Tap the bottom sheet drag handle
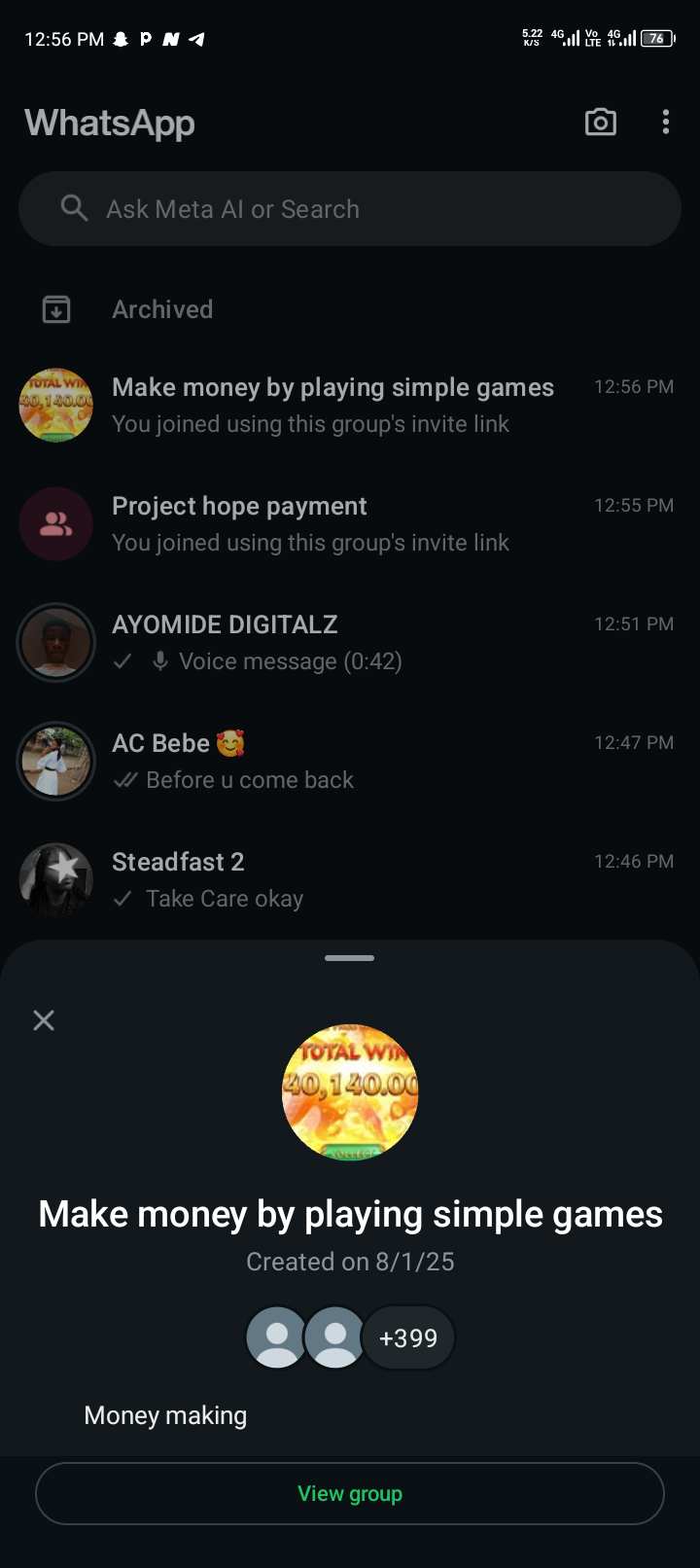The image size is (700, 1568). point(350,958)
